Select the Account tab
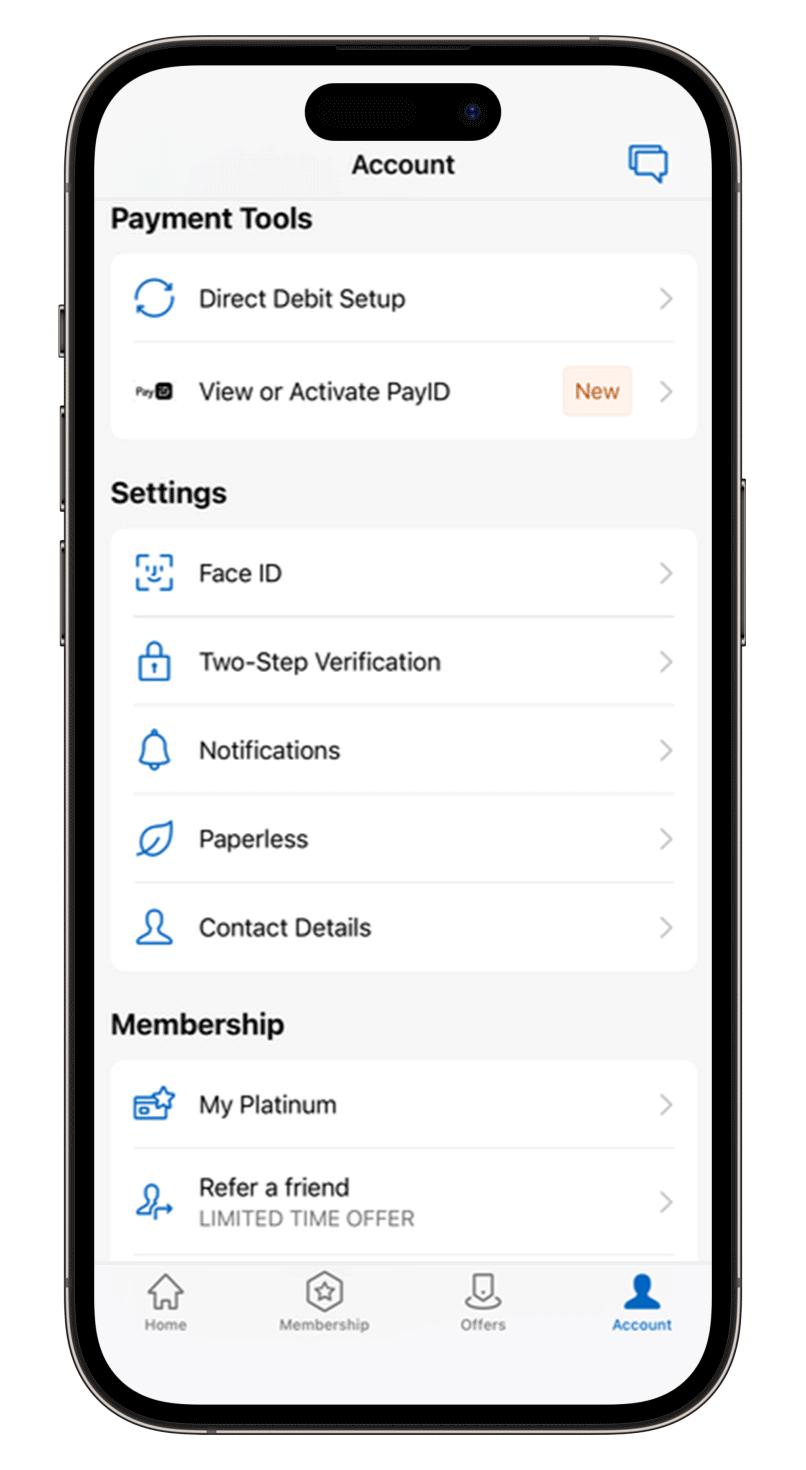Viewport: 806px width, 1470px height. (641, 1303)
